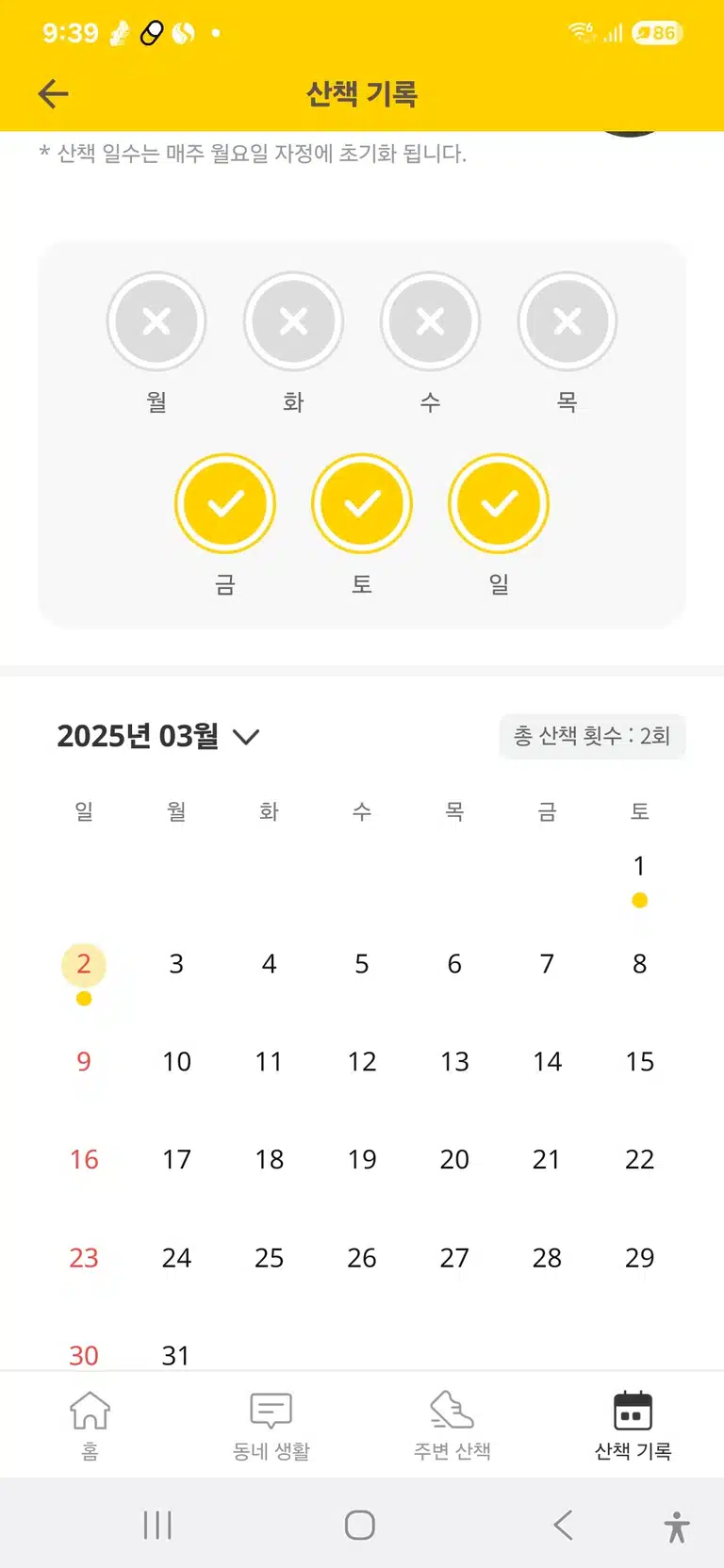This screenshot has height=1568, width=724.
Task: Open the system recent apps button
Action: pos(157,1525)
